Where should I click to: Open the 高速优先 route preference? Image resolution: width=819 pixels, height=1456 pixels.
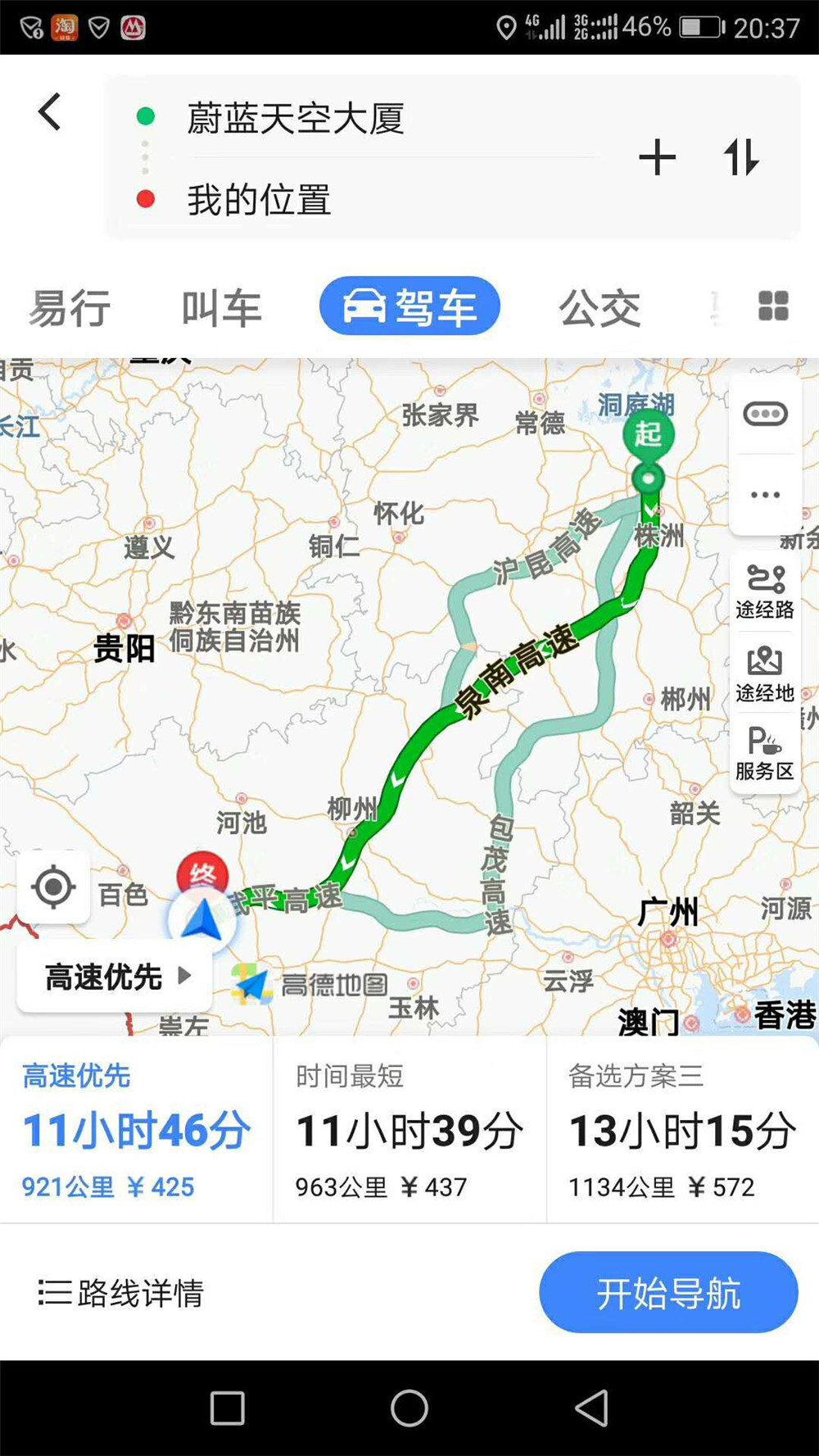click(115, 977)
